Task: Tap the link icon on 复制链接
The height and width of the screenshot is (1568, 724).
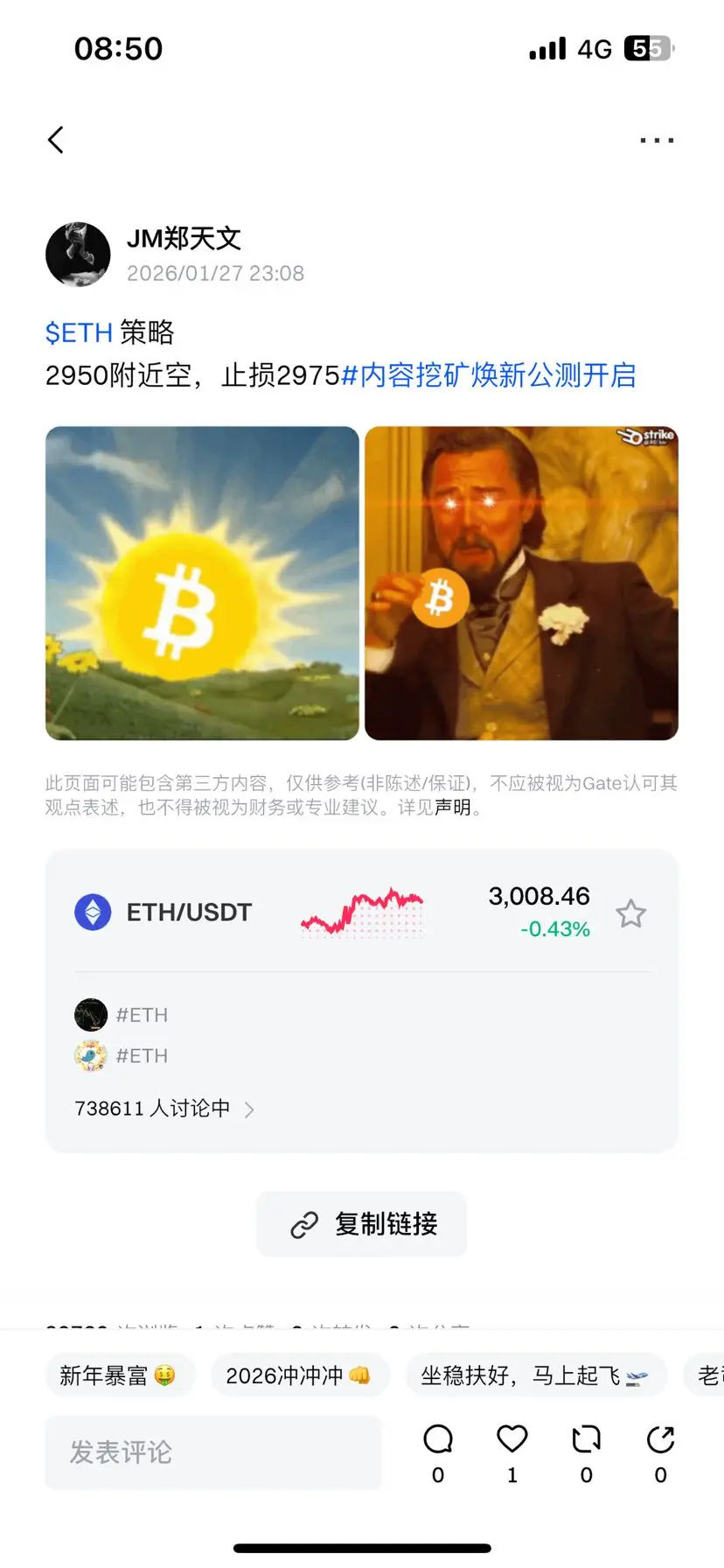Action: pyautogui.click(x=304, y=1223)
